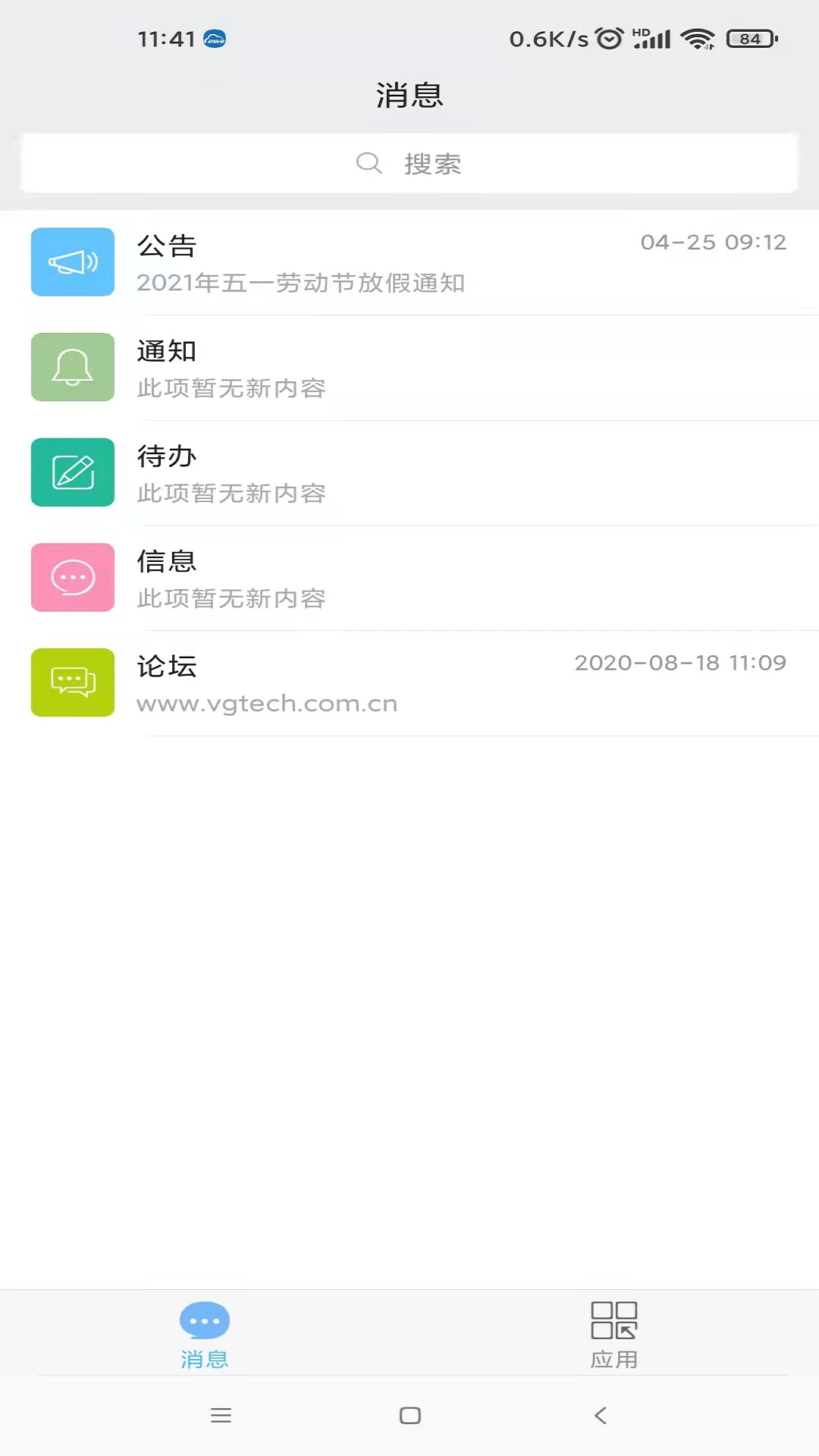The height and width of the screenshot is (1456, 819).
Task: Select the 待办 to-do pencil icon
Action: coord(72,472)
